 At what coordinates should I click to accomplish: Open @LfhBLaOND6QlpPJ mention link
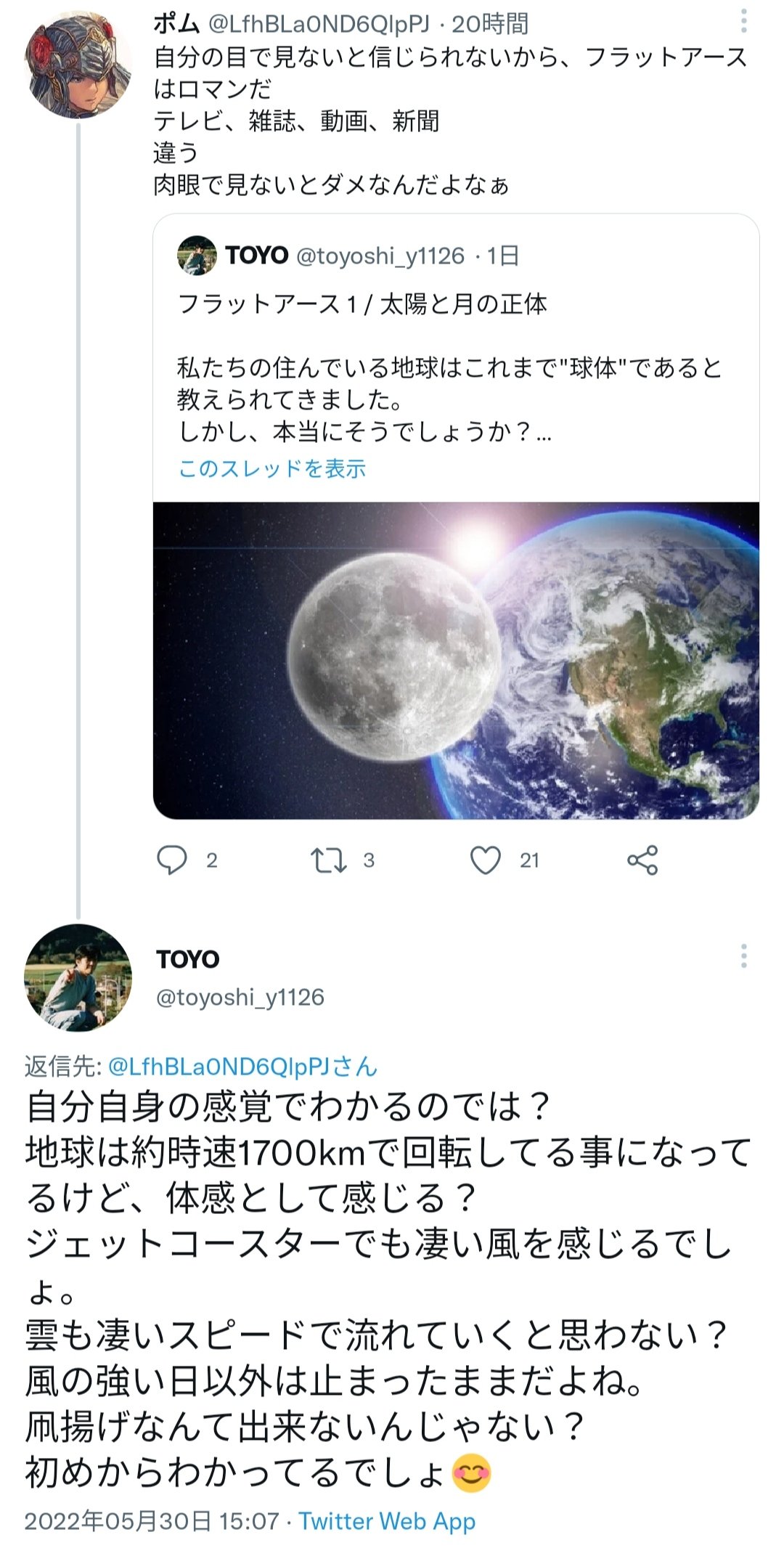[242, 1066]
